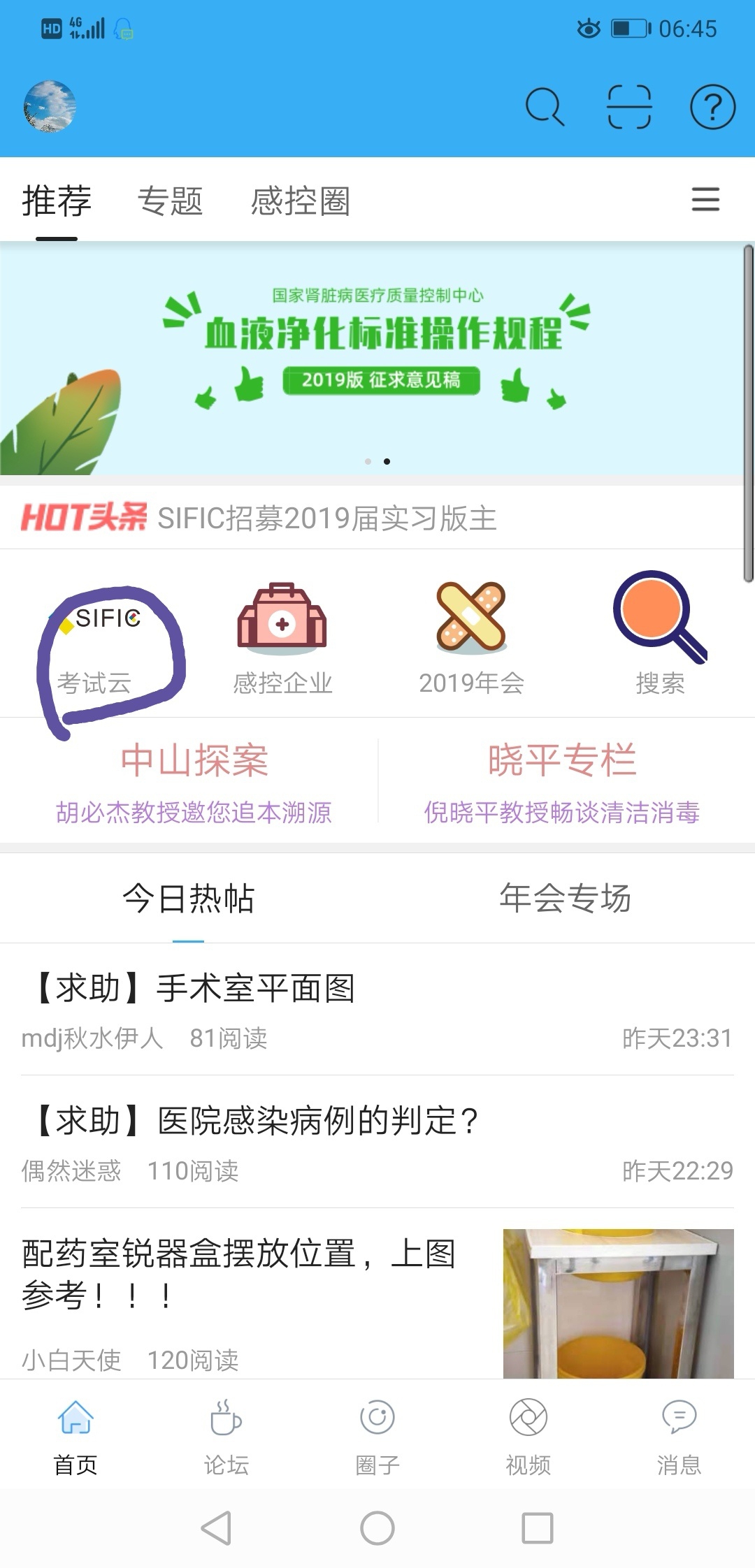Switch to the 专题 tab
The height and width of the screenshot is (1568, 755).
point(170,201)
